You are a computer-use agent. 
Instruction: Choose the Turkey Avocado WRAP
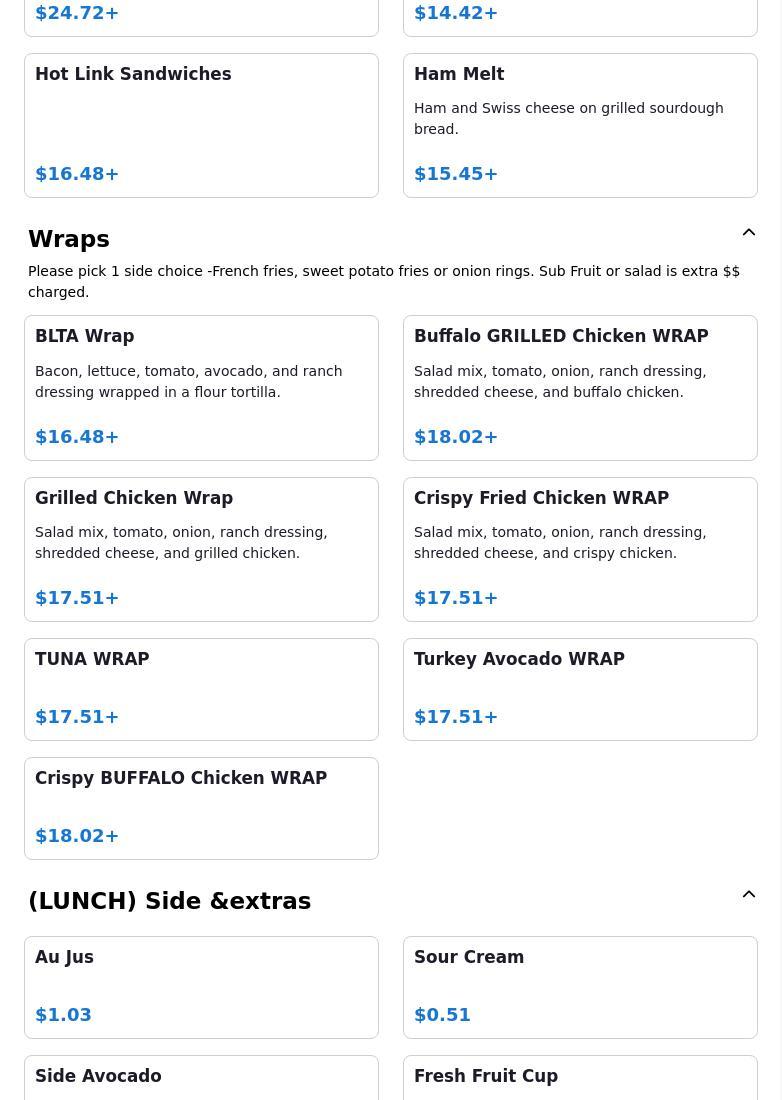580,689
